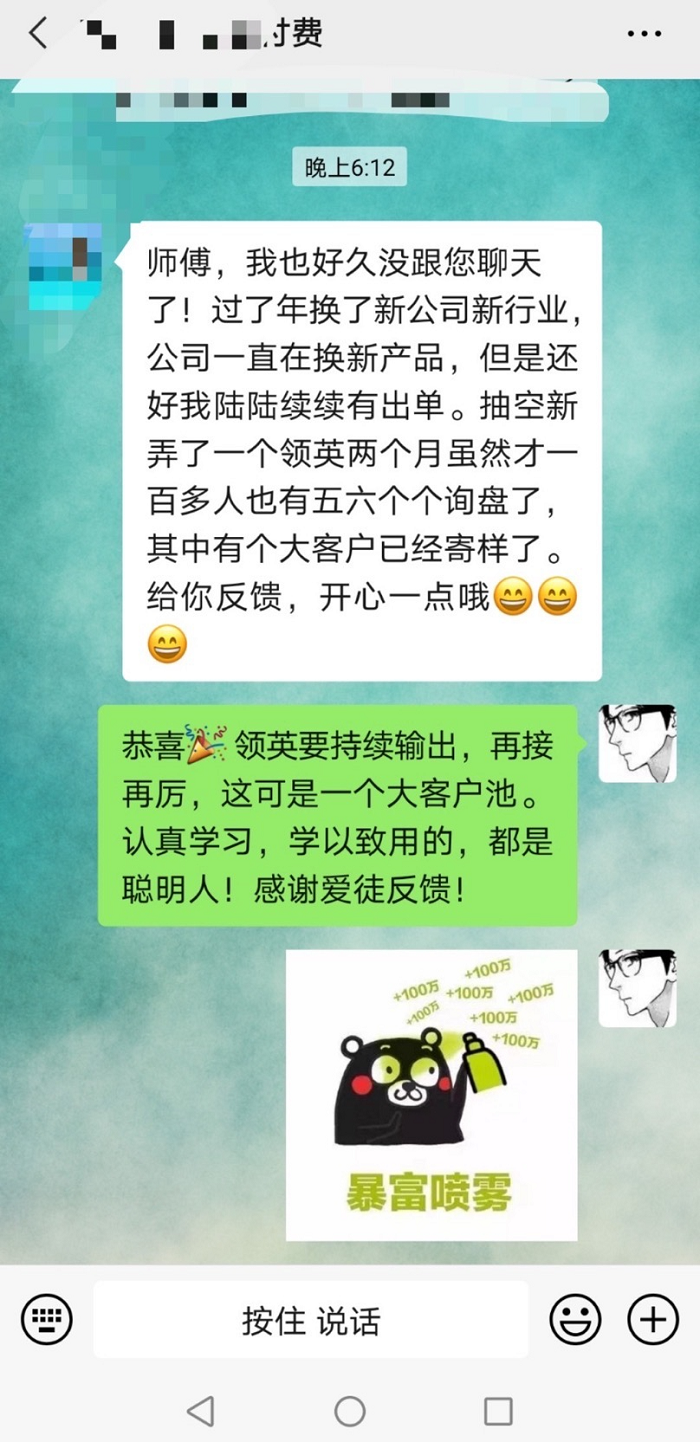Open own avatar beside the 恭喜 message
This screenshot has height=1442, width=700.
(x=637, y=743)
